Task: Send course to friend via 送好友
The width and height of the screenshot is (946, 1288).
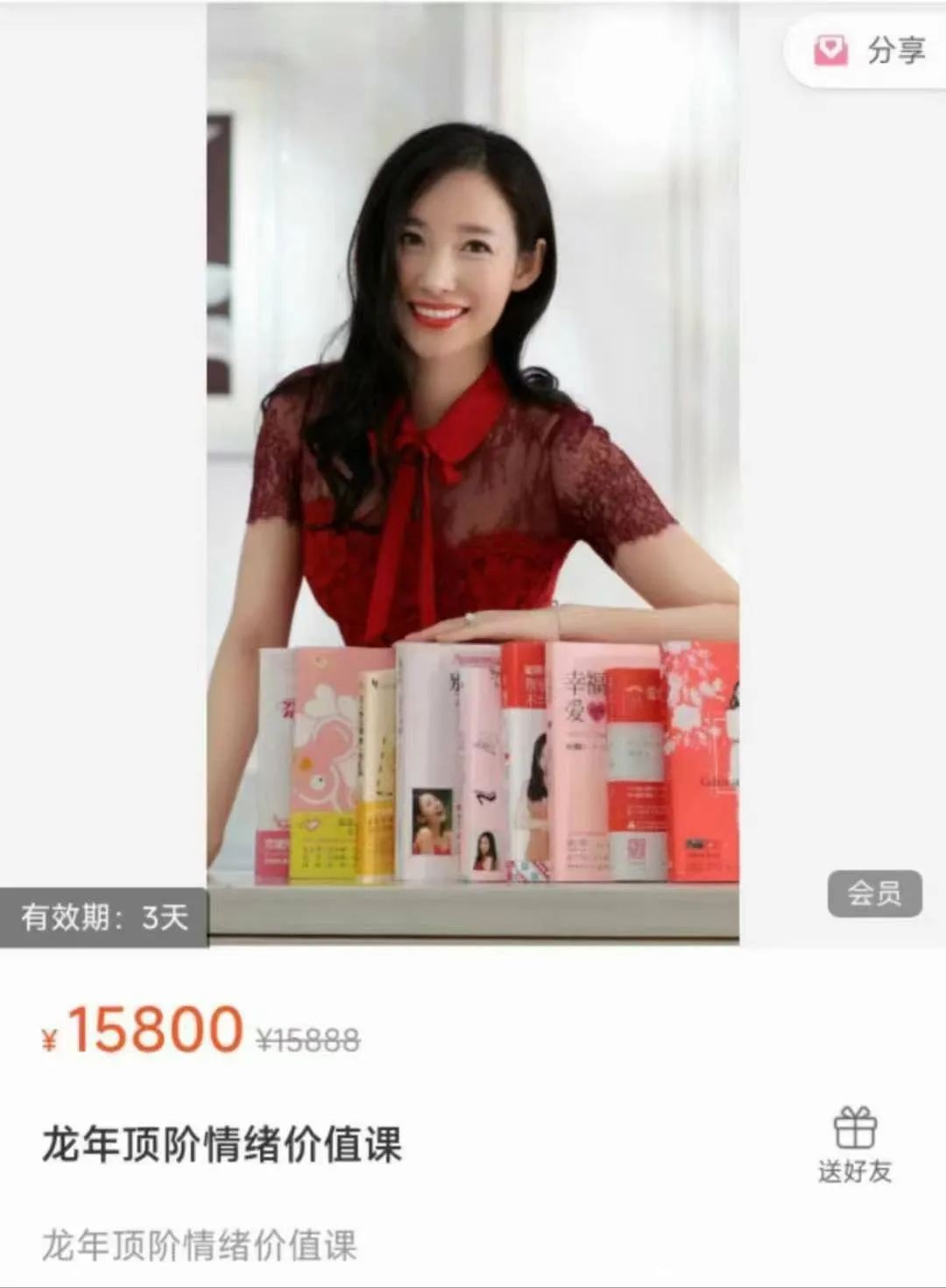Action: coord(854,1146)
